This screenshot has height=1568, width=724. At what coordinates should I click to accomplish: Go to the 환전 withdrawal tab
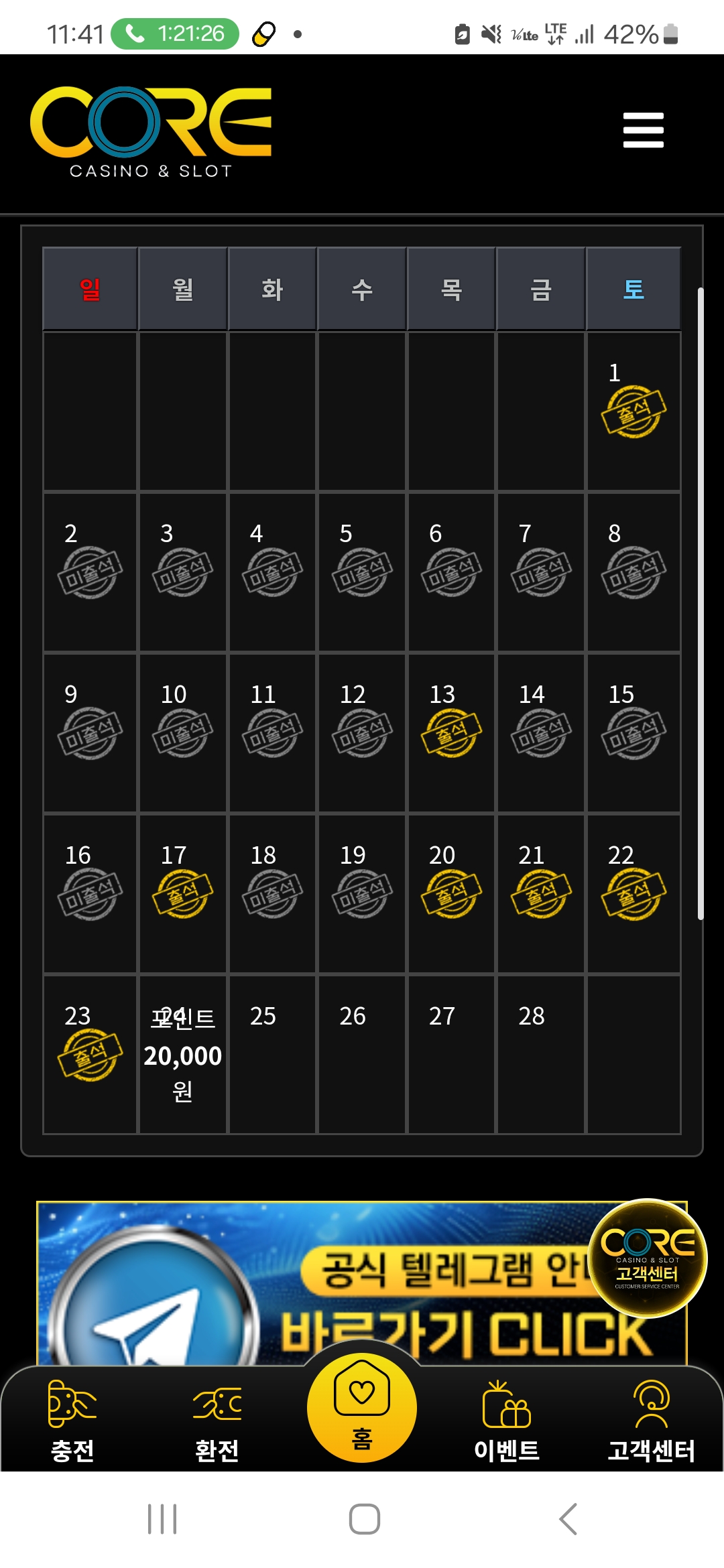coord(217,1421)
